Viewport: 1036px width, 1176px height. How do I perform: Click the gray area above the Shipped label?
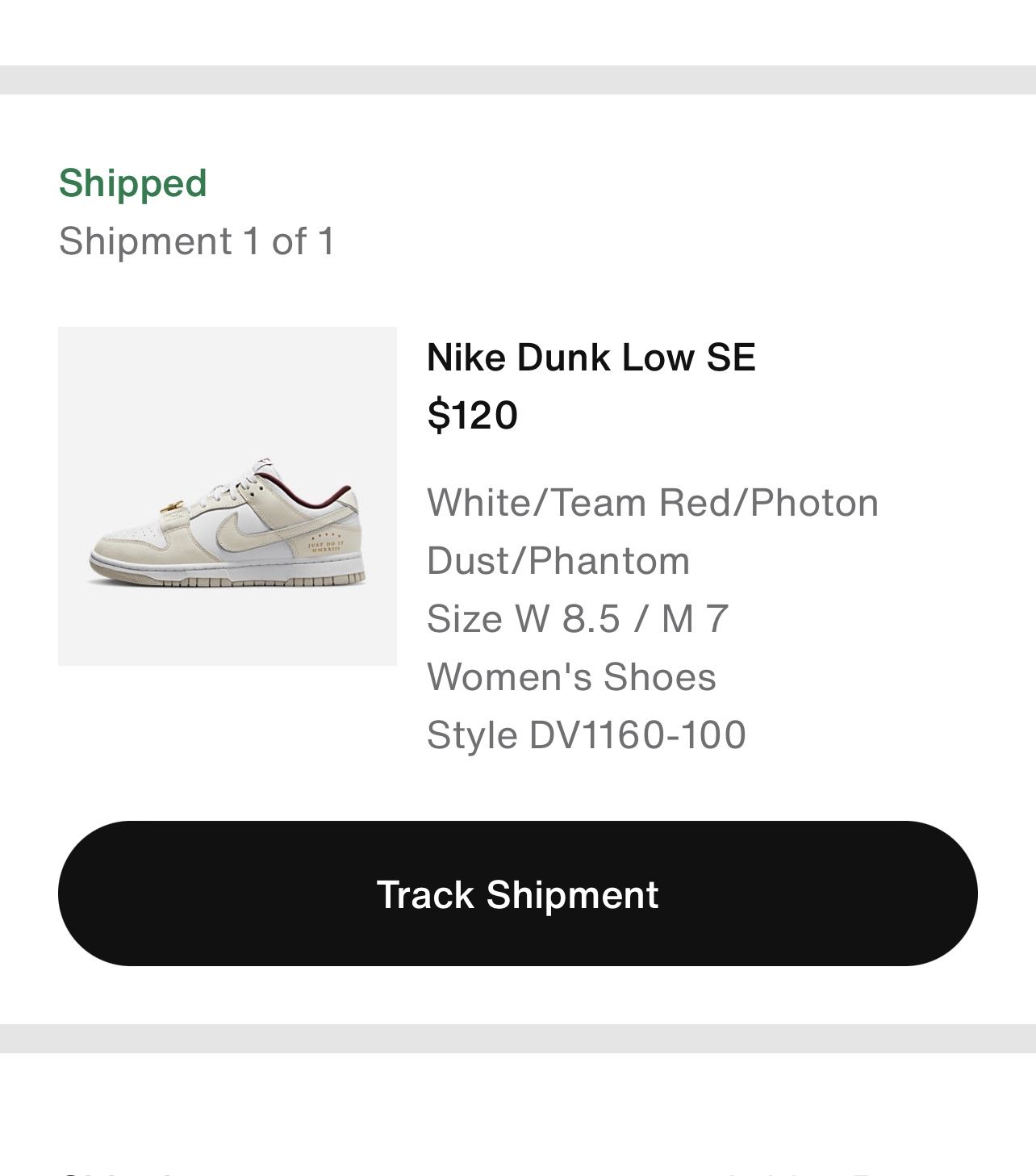pos(518,77)
